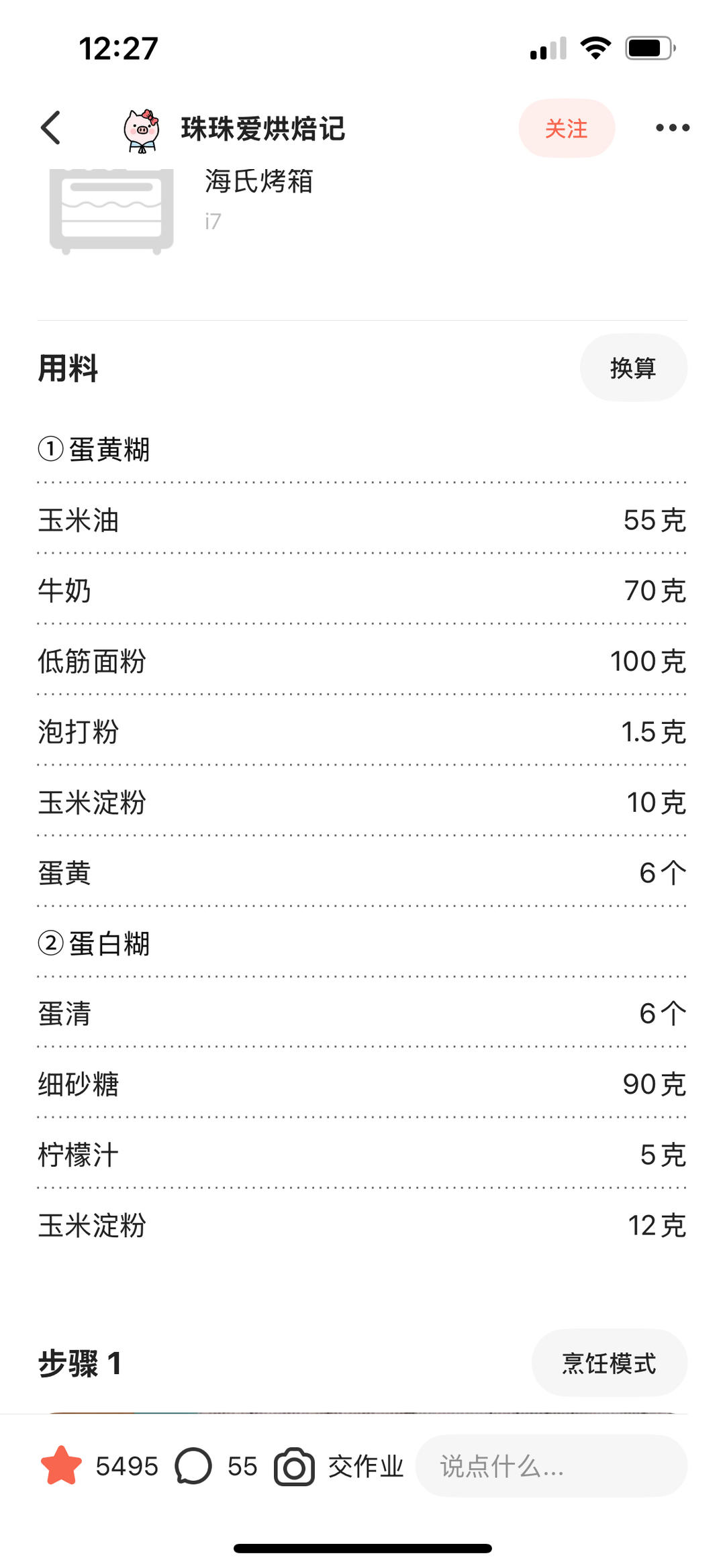Open the comments bubble icon
The width and height of the screenshot is (725, 1568).
193,1465
